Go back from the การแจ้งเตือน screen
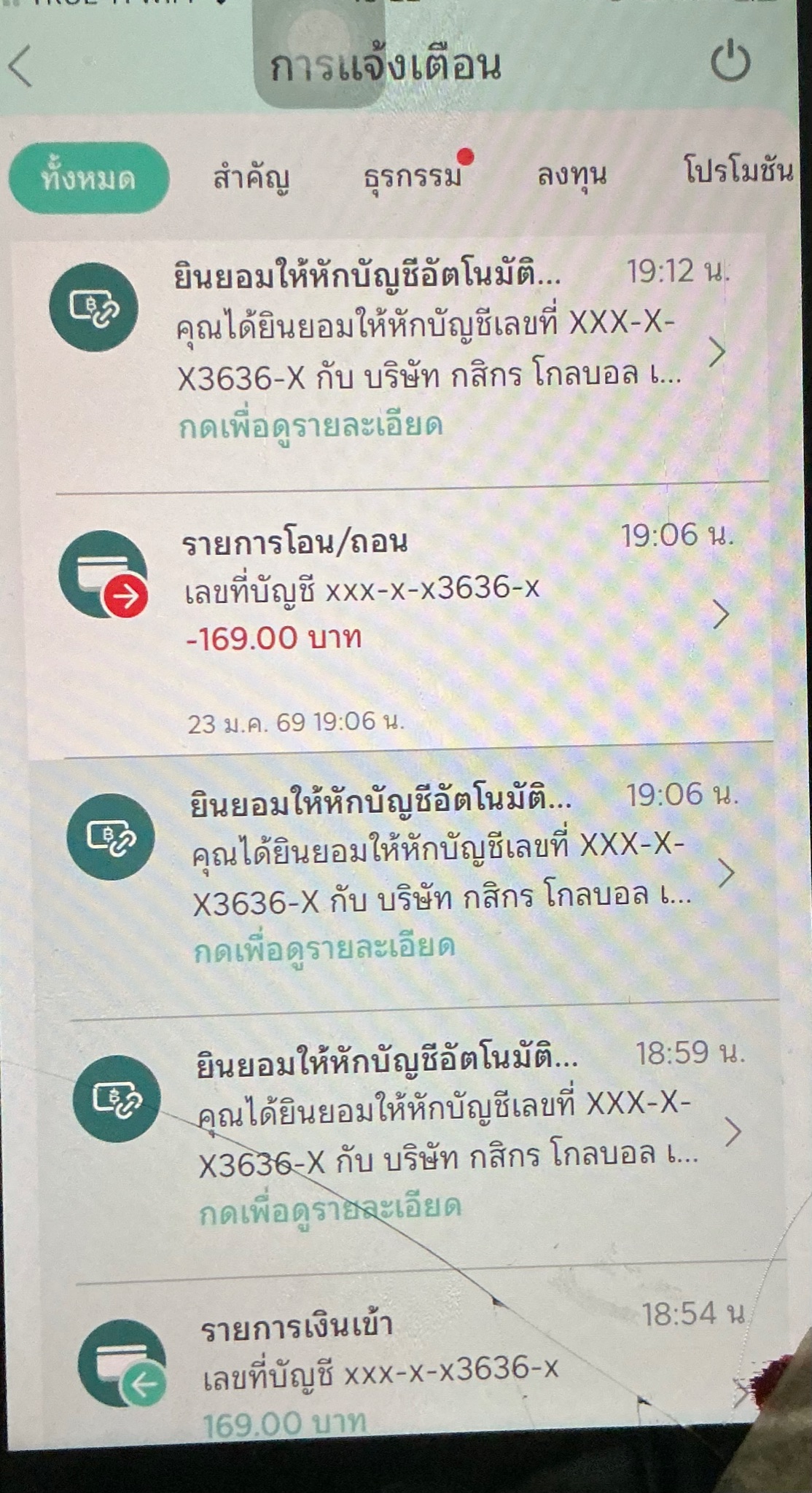The width and height of the screenshot is (812, 1493). 22,66
